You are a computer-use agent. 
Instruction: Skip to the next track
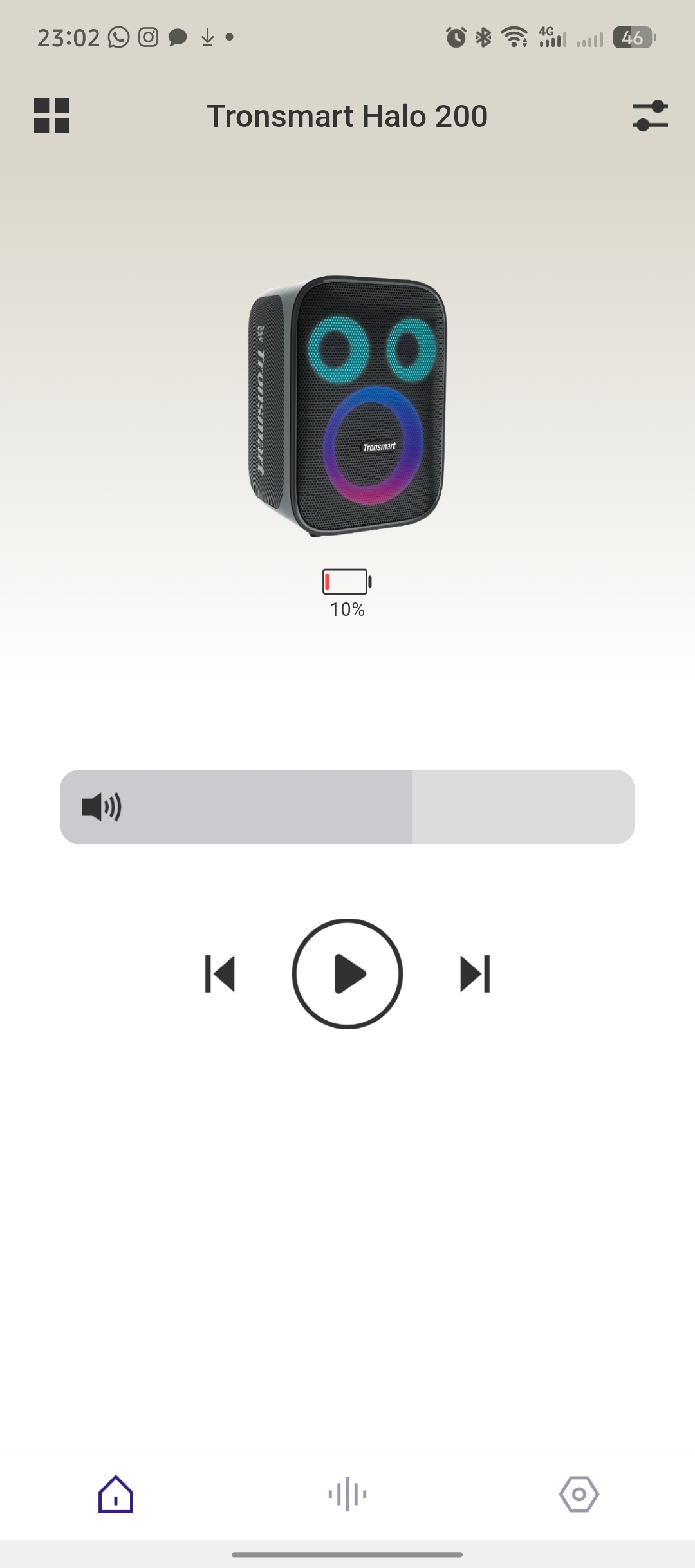tap(475, 974)
